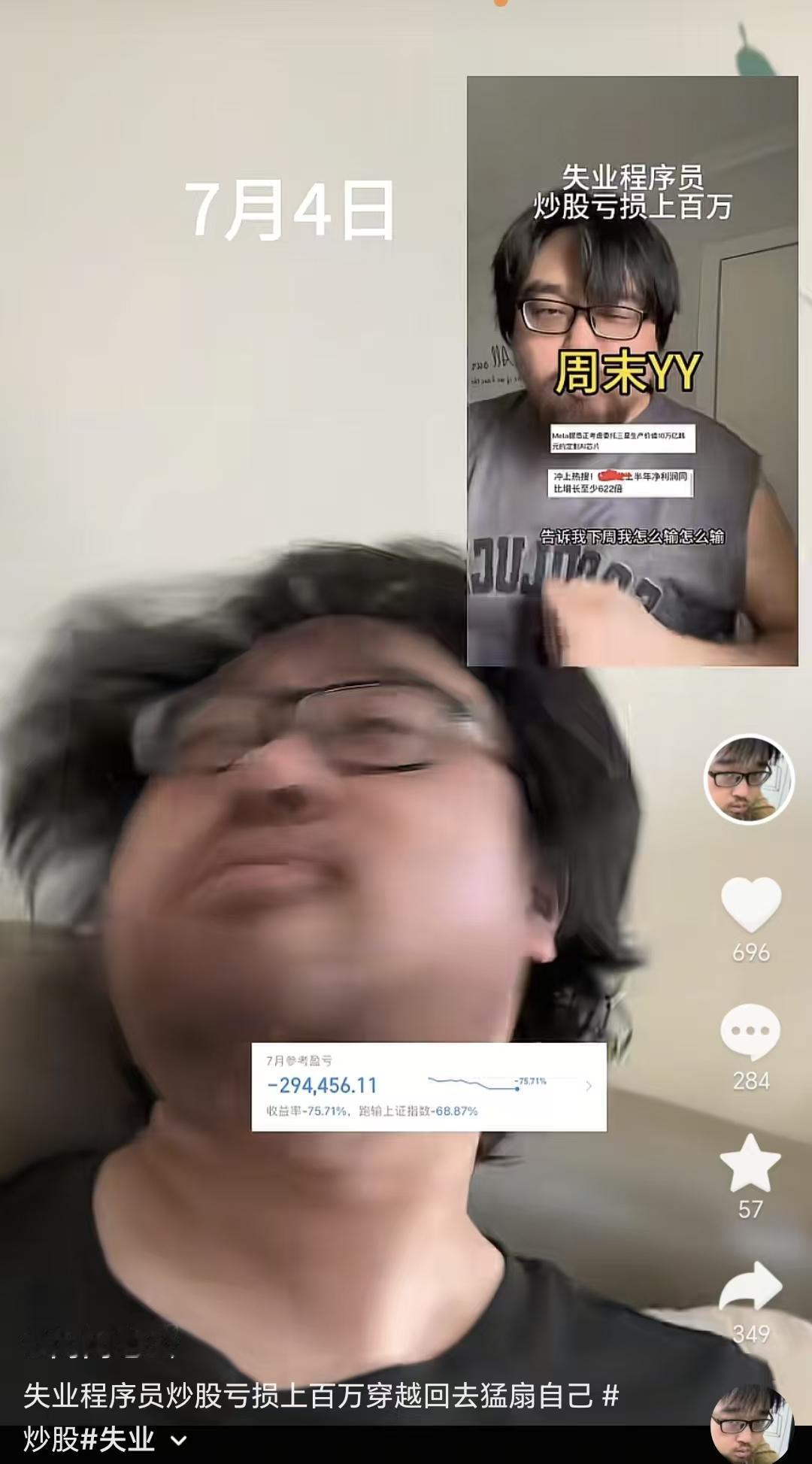This screenshot has width=812, height=1464.
Task: Share this video using the arrow icon
Action: click(750, 1289)
